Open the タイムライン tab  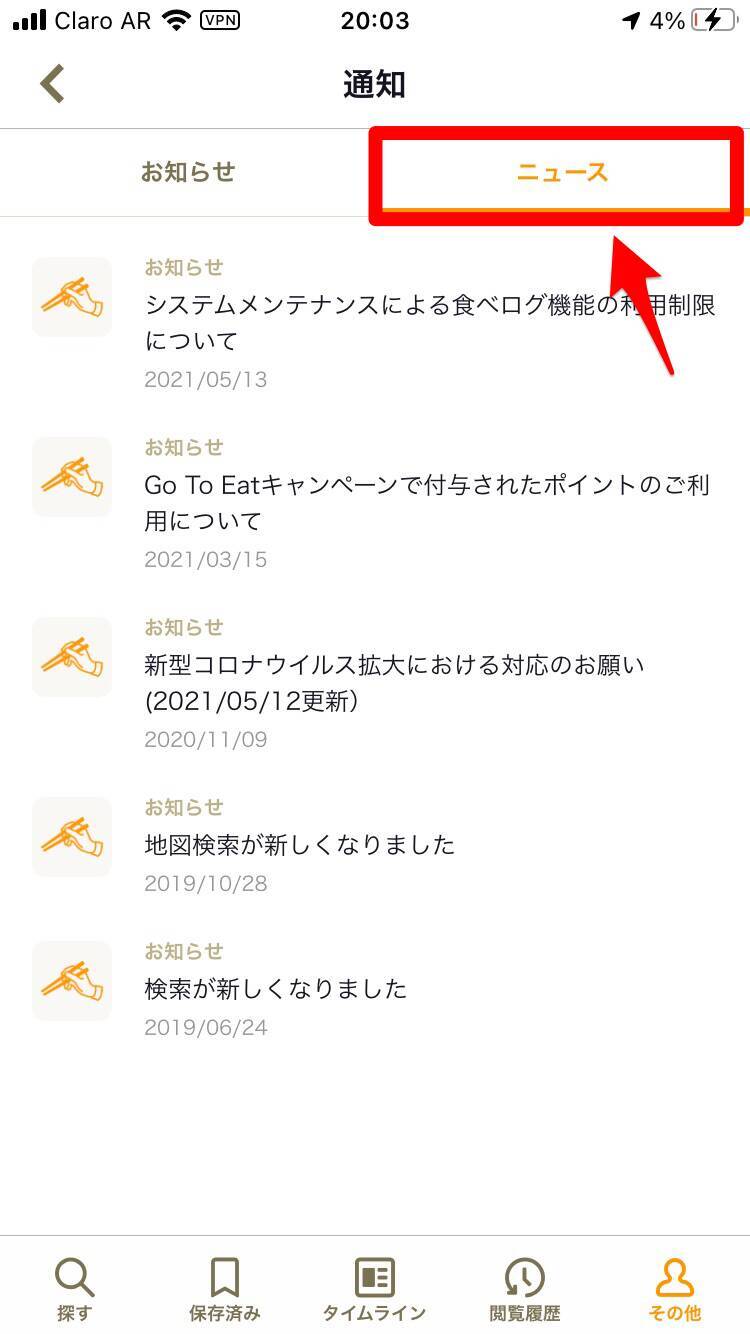(375, 1288)
